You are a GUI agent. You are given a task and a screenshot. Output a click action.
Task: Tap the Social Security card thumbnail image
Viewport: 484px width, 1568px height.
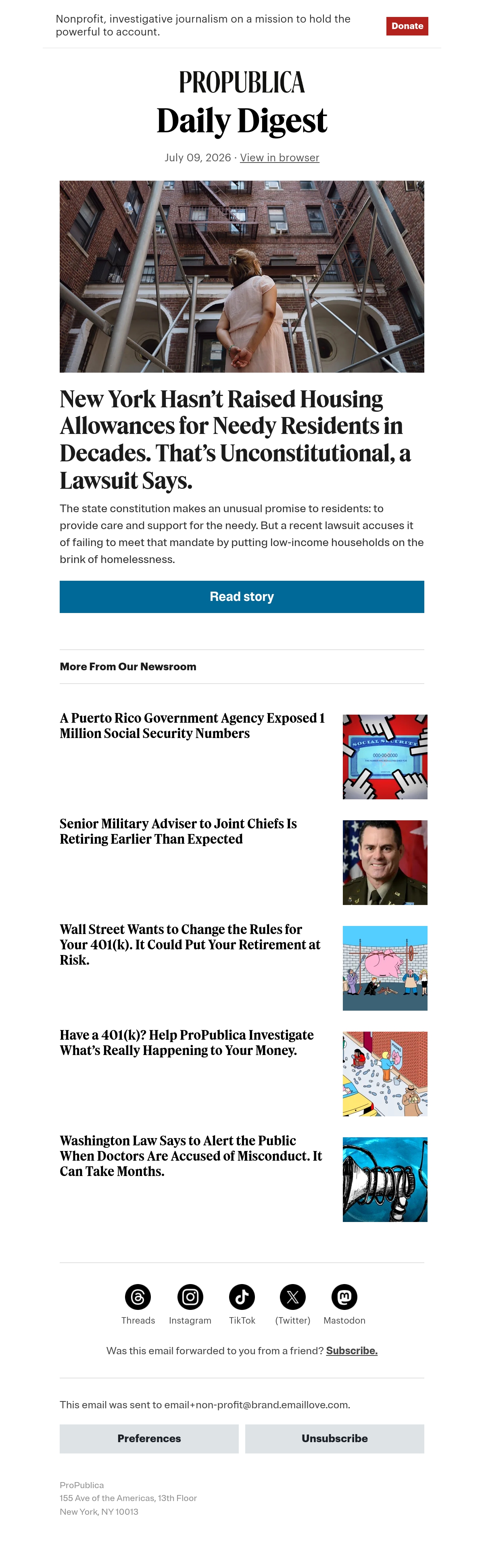[385, 757]
